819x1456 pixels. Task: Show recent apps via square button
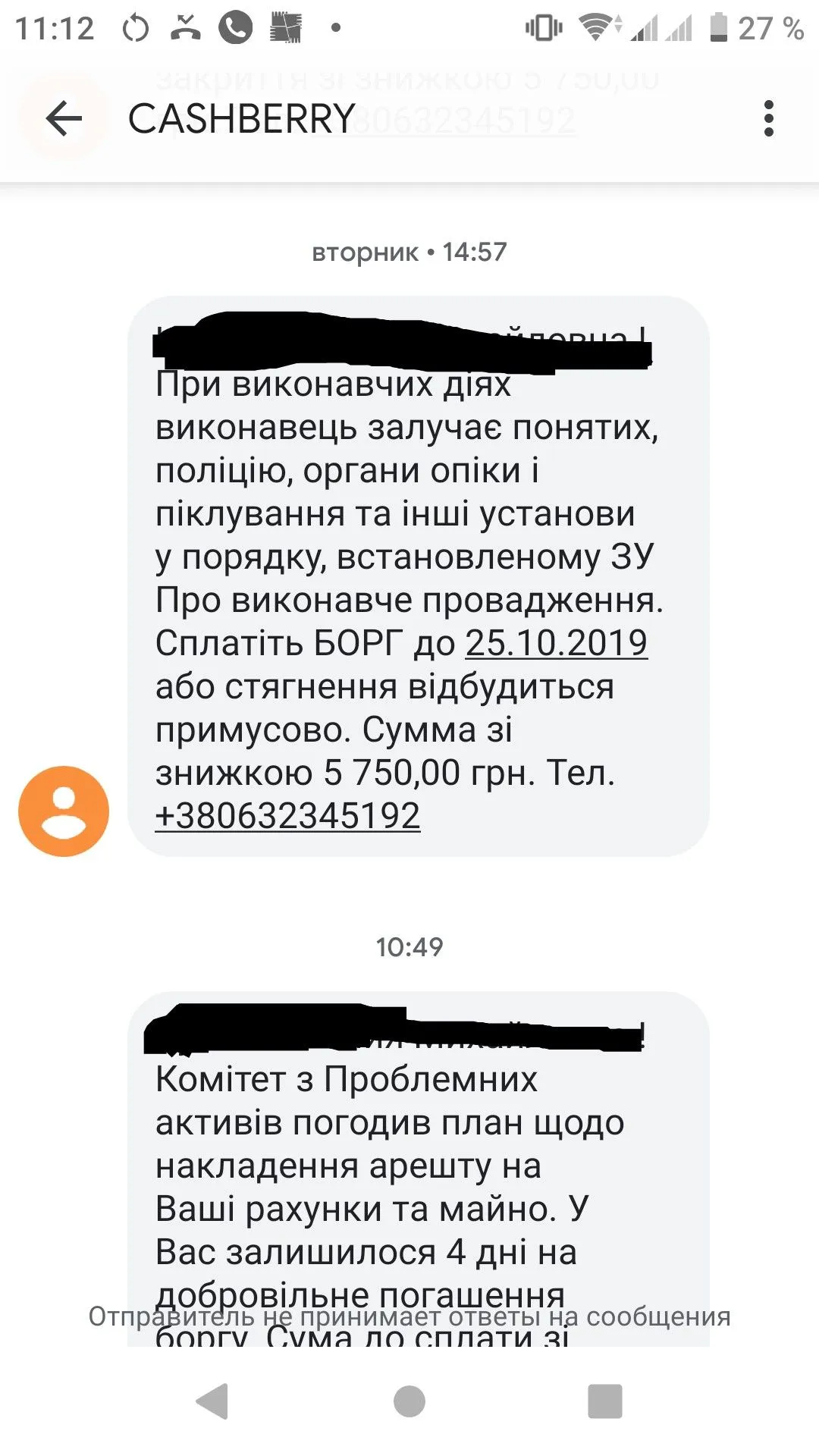click(x=604, y=1401)
